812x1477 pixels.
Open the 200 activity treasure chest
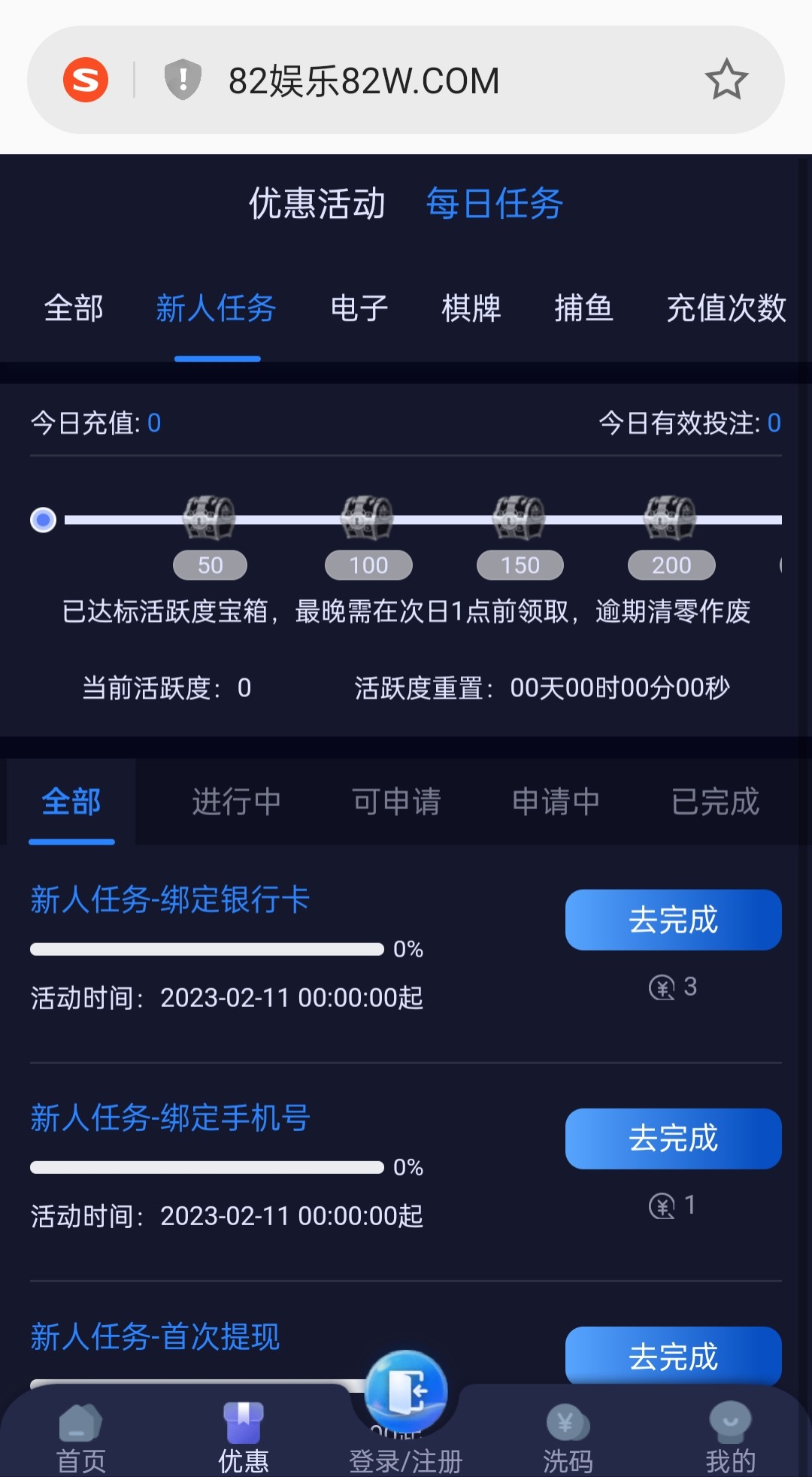[x=671, y=519]
